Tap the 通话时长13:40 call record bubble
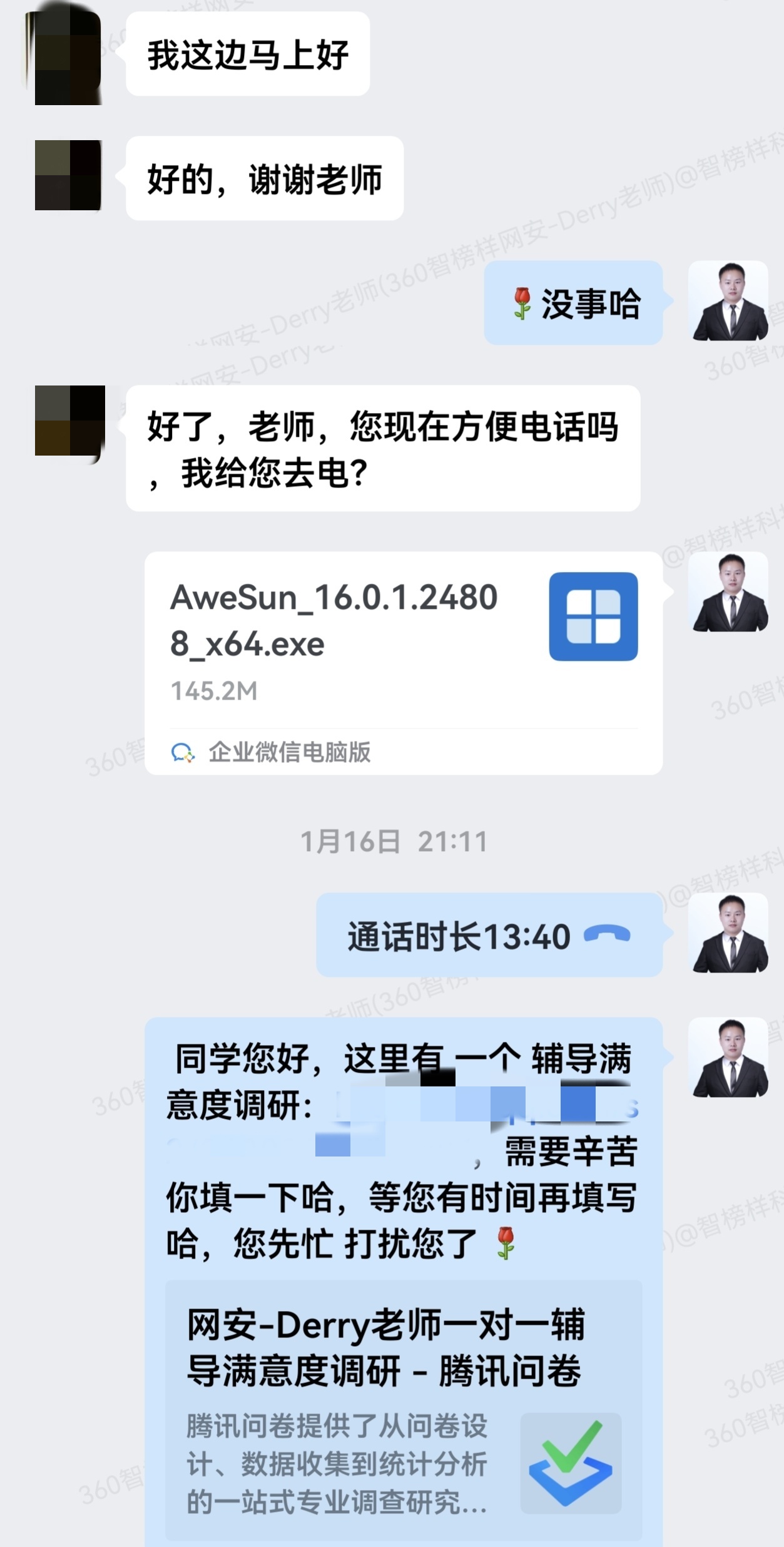The width and height of the screenshot is (784, 1547). (489, 936)
